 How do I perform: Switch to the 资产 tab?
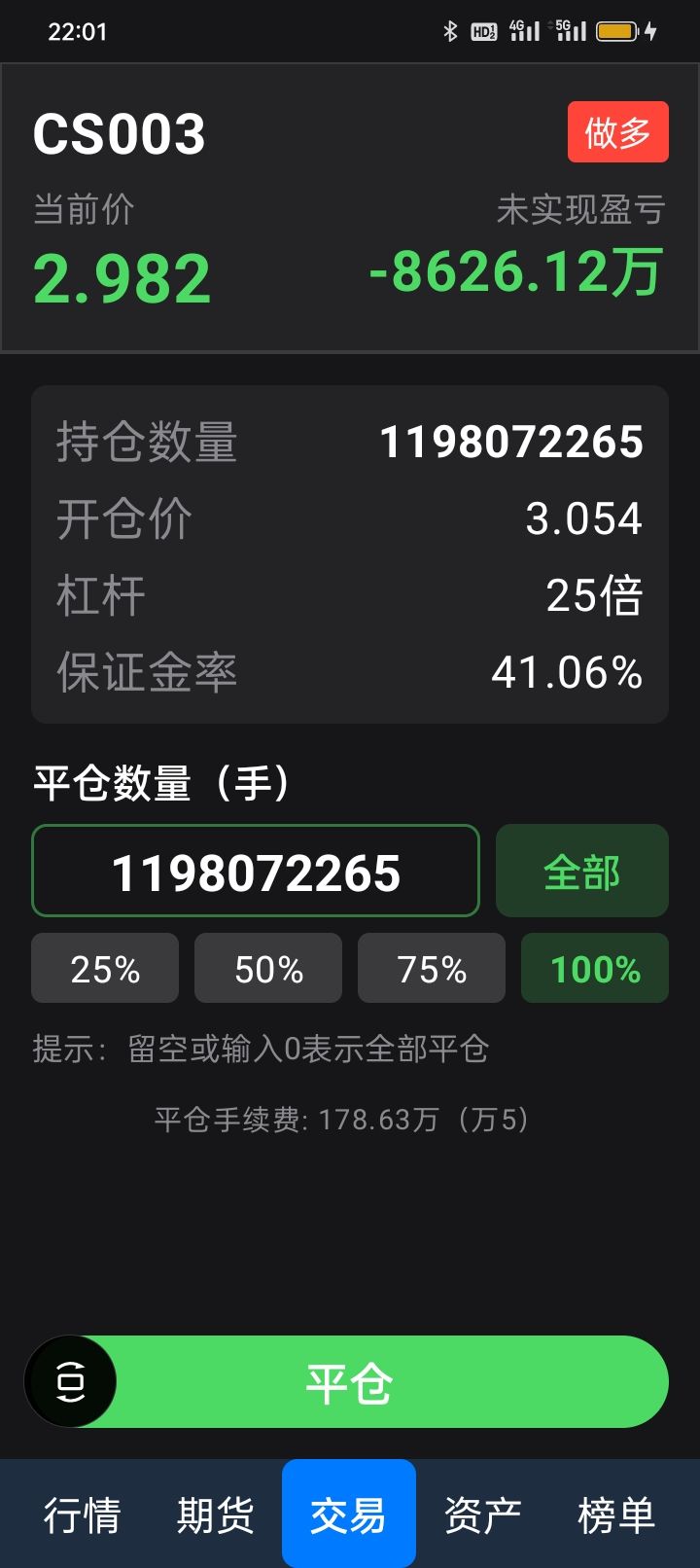[x=480, y=1514]
